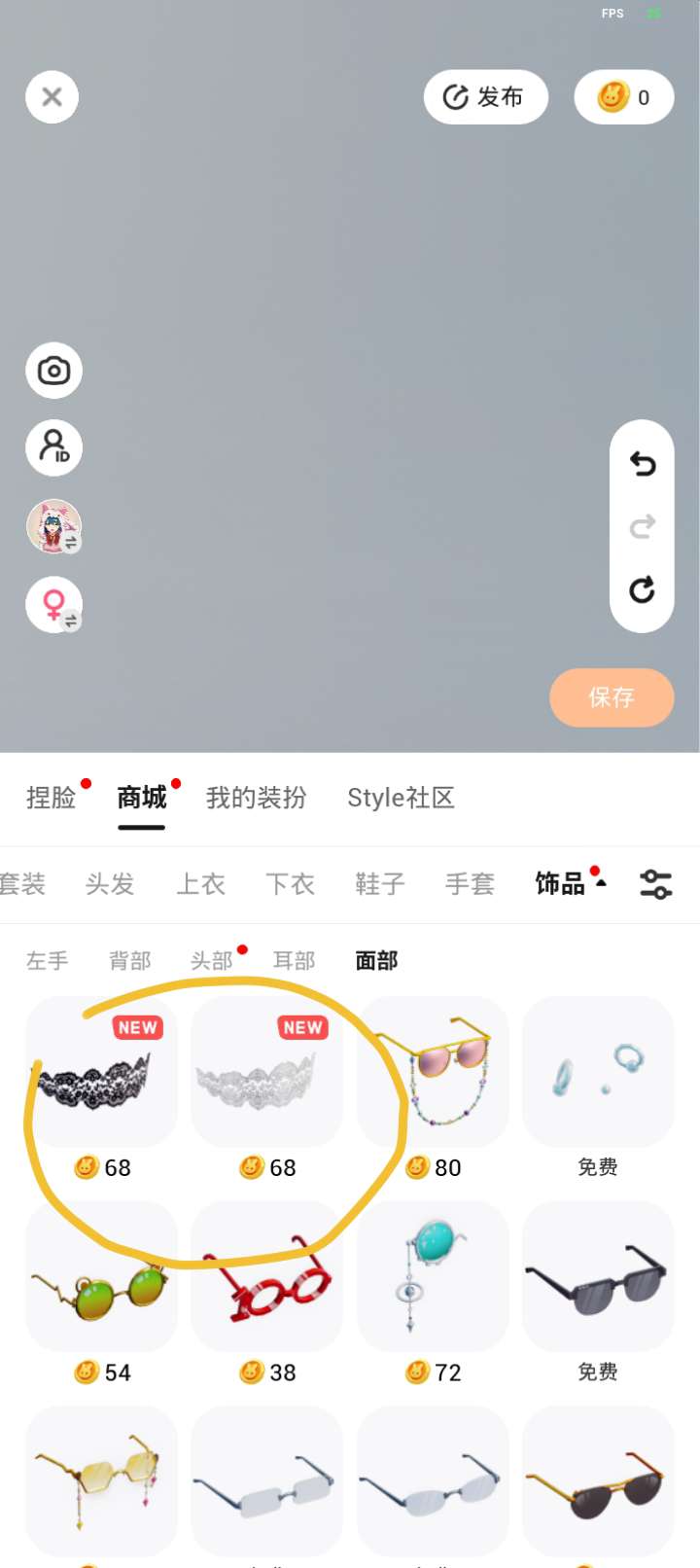Switch to the 捏脸 tab
This screenshot has width=700, height=1568.
pyautogui.click(x=52, y=799)
